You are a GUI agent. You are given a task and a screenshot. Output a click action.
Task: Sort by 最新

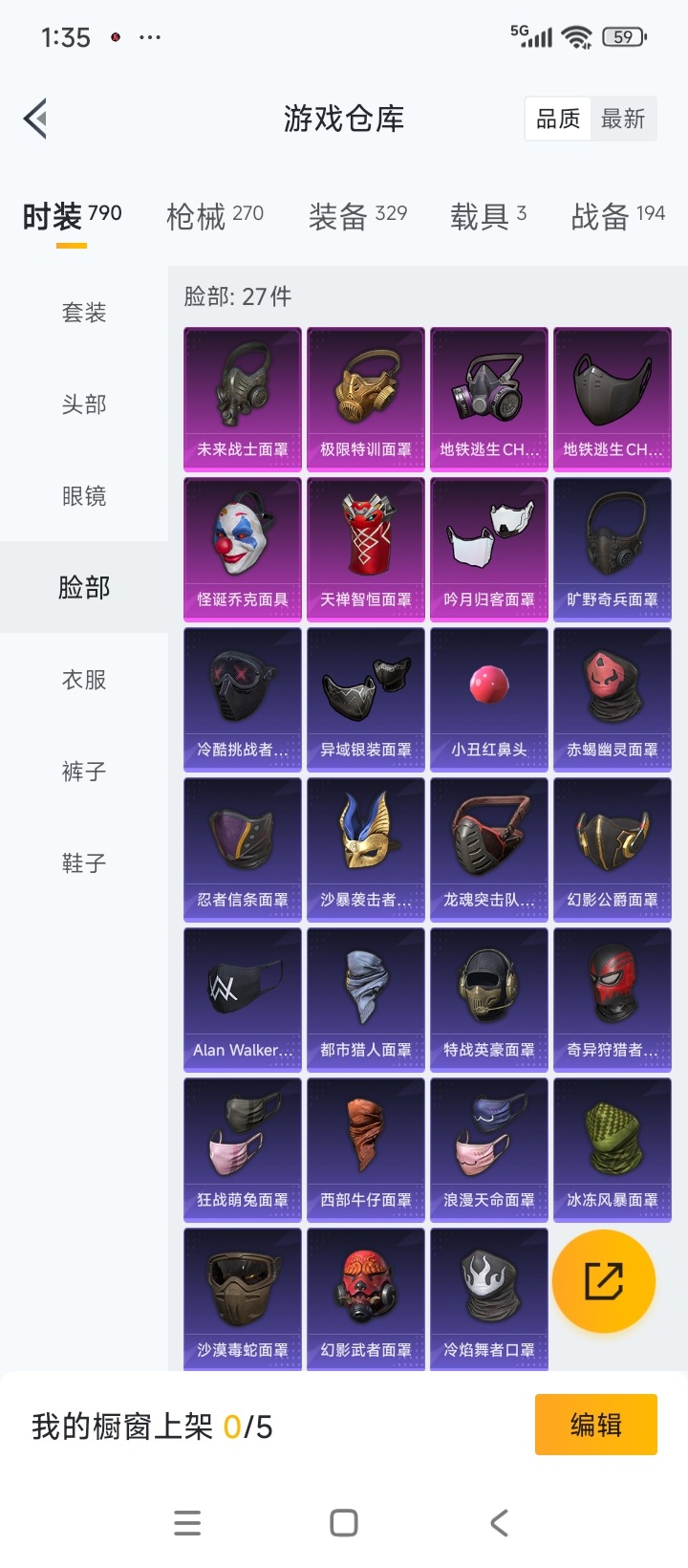(623, 120)
